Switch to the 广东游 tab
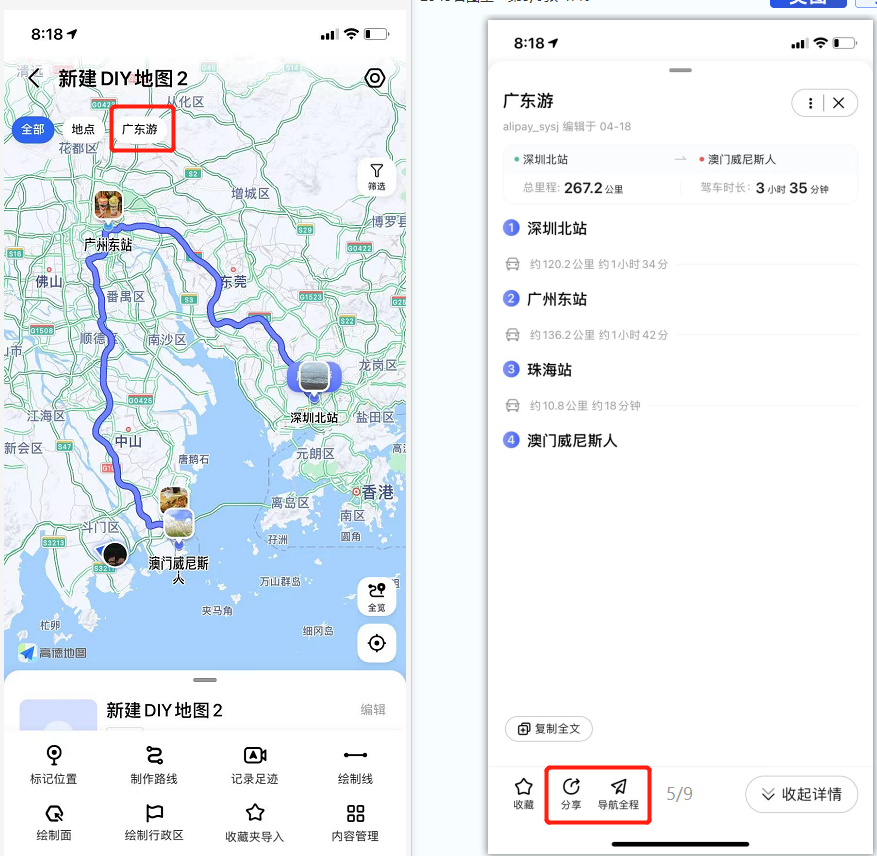The height and width of the screenshot is (856, 877). (139, 129)
